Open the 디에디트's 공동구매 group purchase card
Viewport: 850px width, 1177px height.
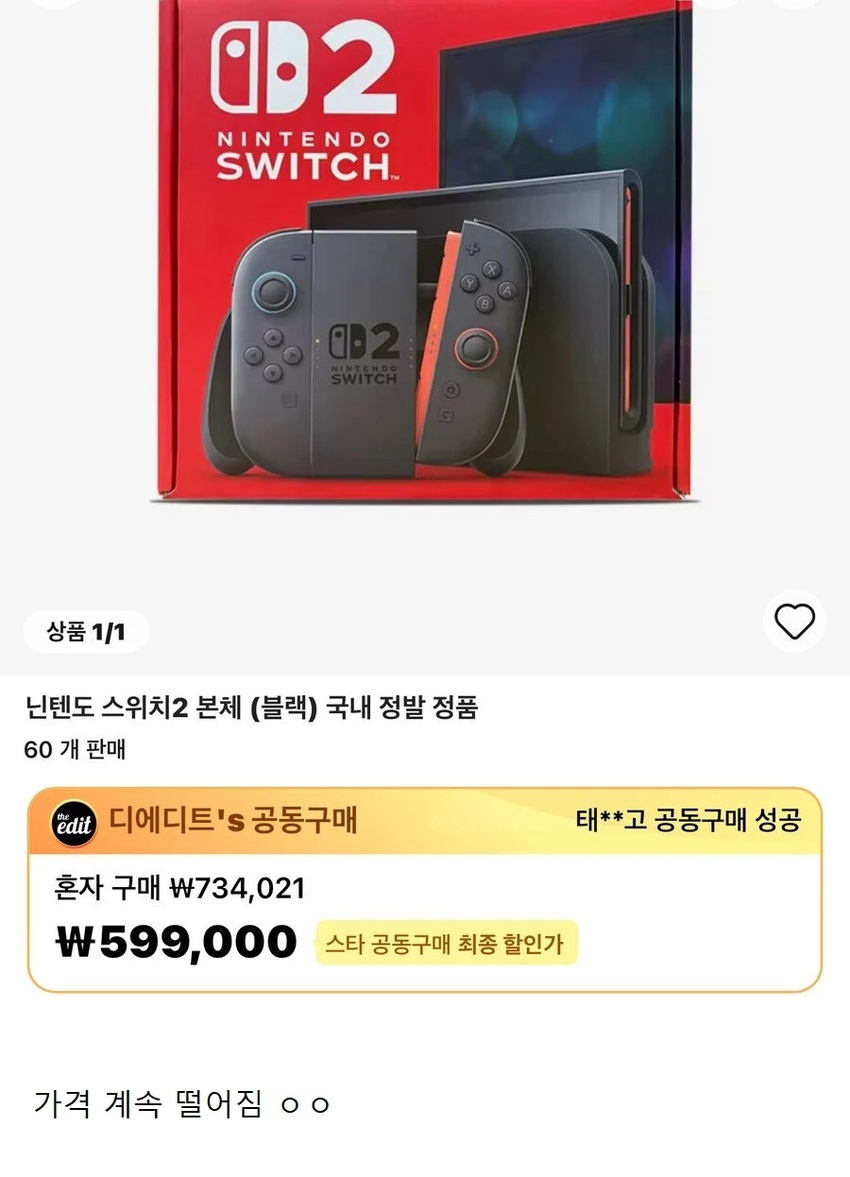tap(424, 891)
